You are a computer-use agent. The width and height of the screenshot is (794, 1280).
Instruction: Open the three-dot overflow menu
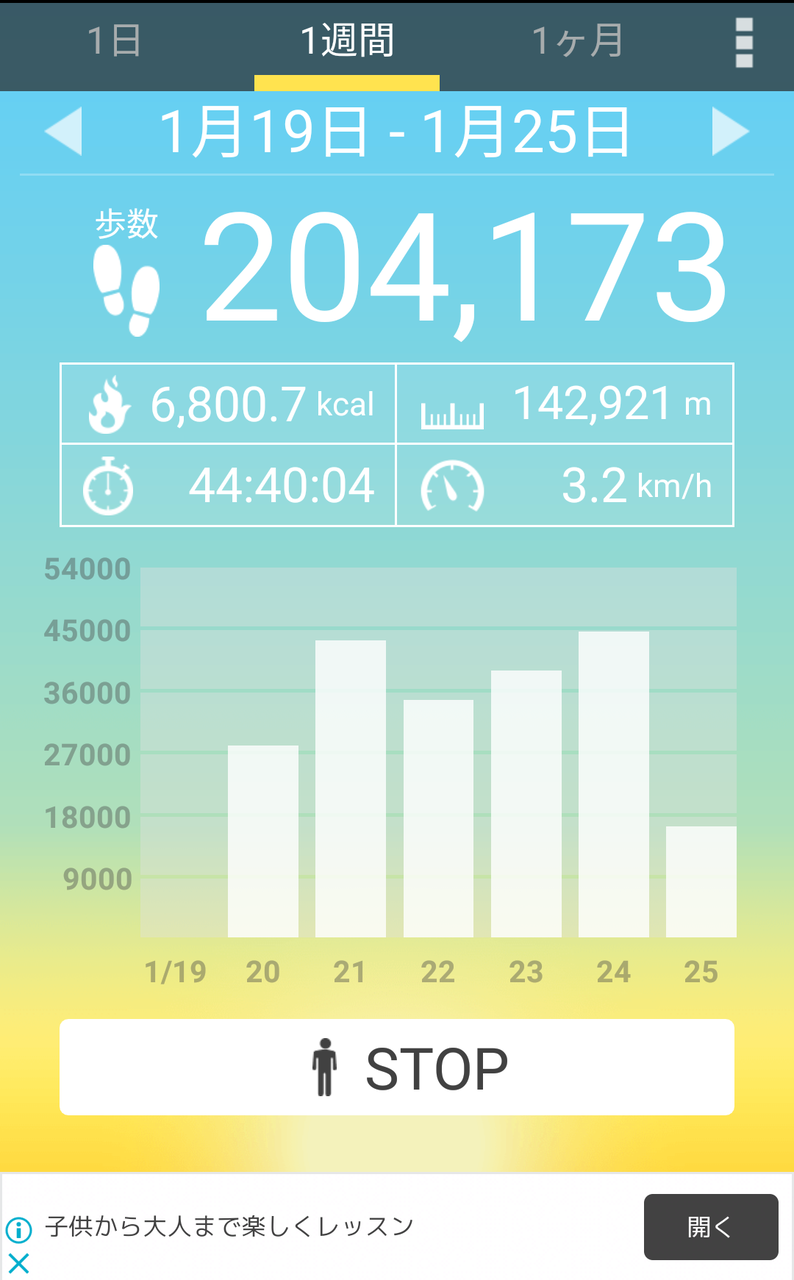point(744,42)
